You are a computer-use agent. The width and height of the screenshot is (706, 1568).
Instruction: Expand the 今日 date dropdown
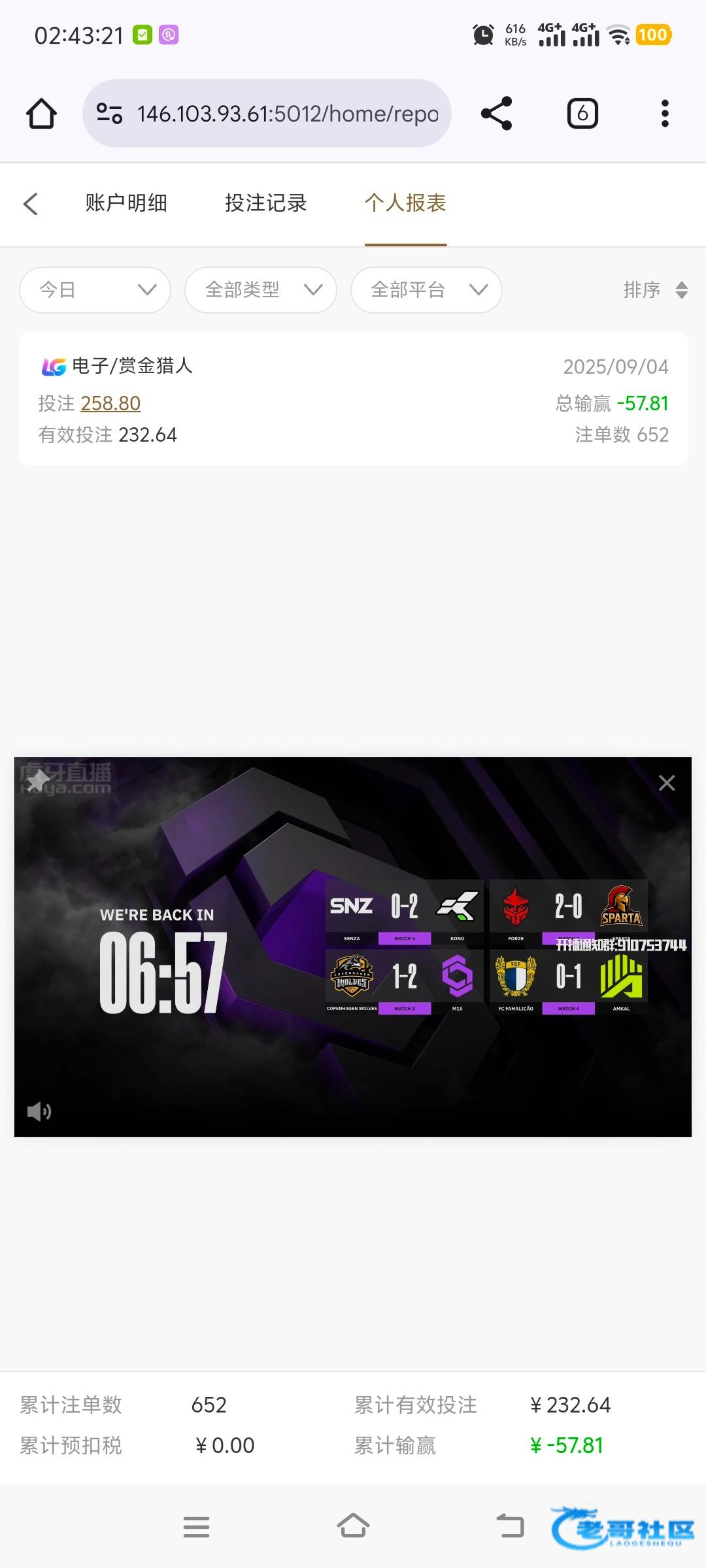[x=95, y=289]
